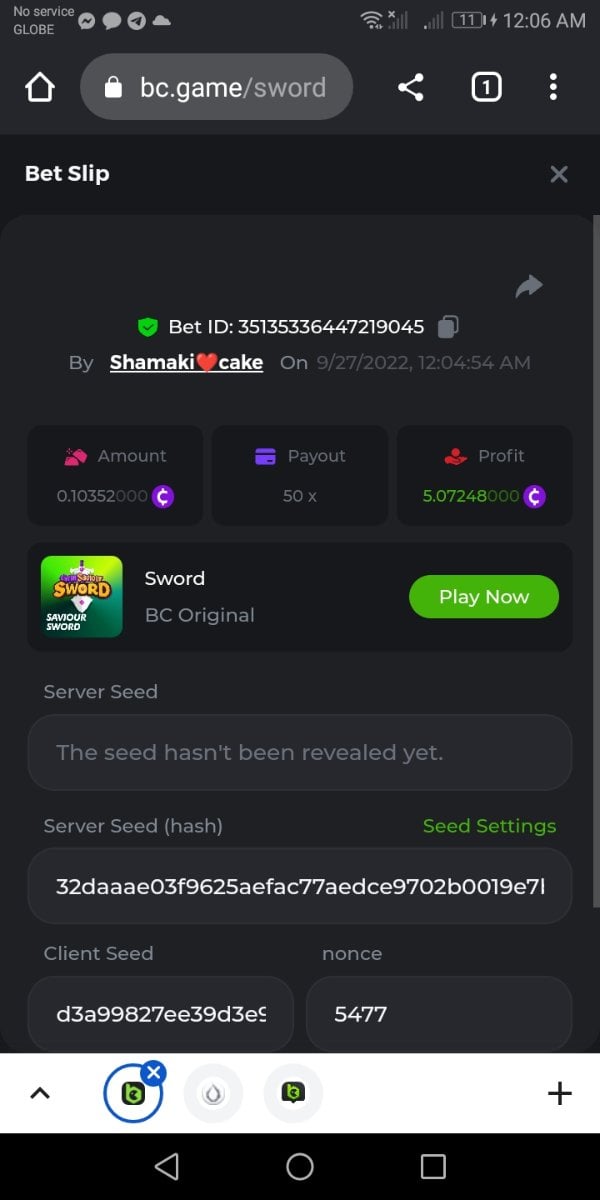Open the Seed Settings link
Image resolution: width=600 pixels, height=1200 pixels.
click(x=489, y=826)
